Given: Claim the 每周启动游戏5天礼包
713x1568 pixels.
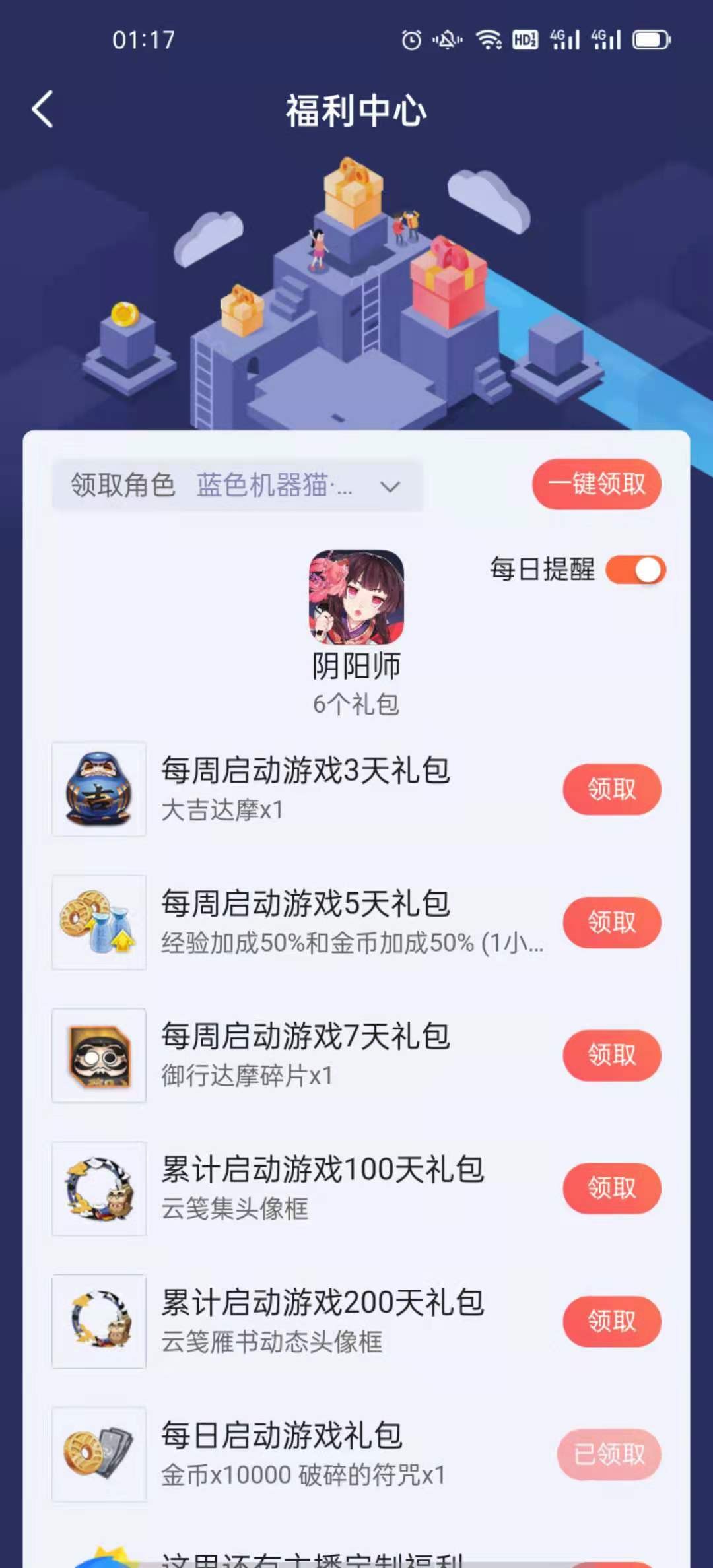Looking at the screenshot, I should (x=611, y=922).
